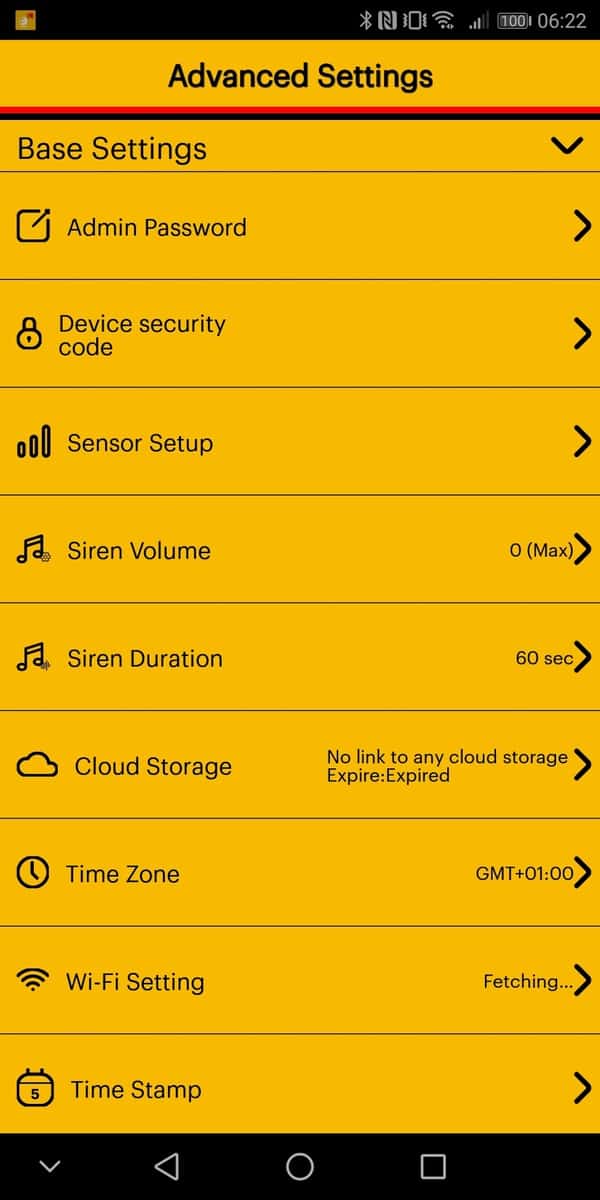Go to Sensor Setup
600x1200 pixels.
[x=300, y=442]
